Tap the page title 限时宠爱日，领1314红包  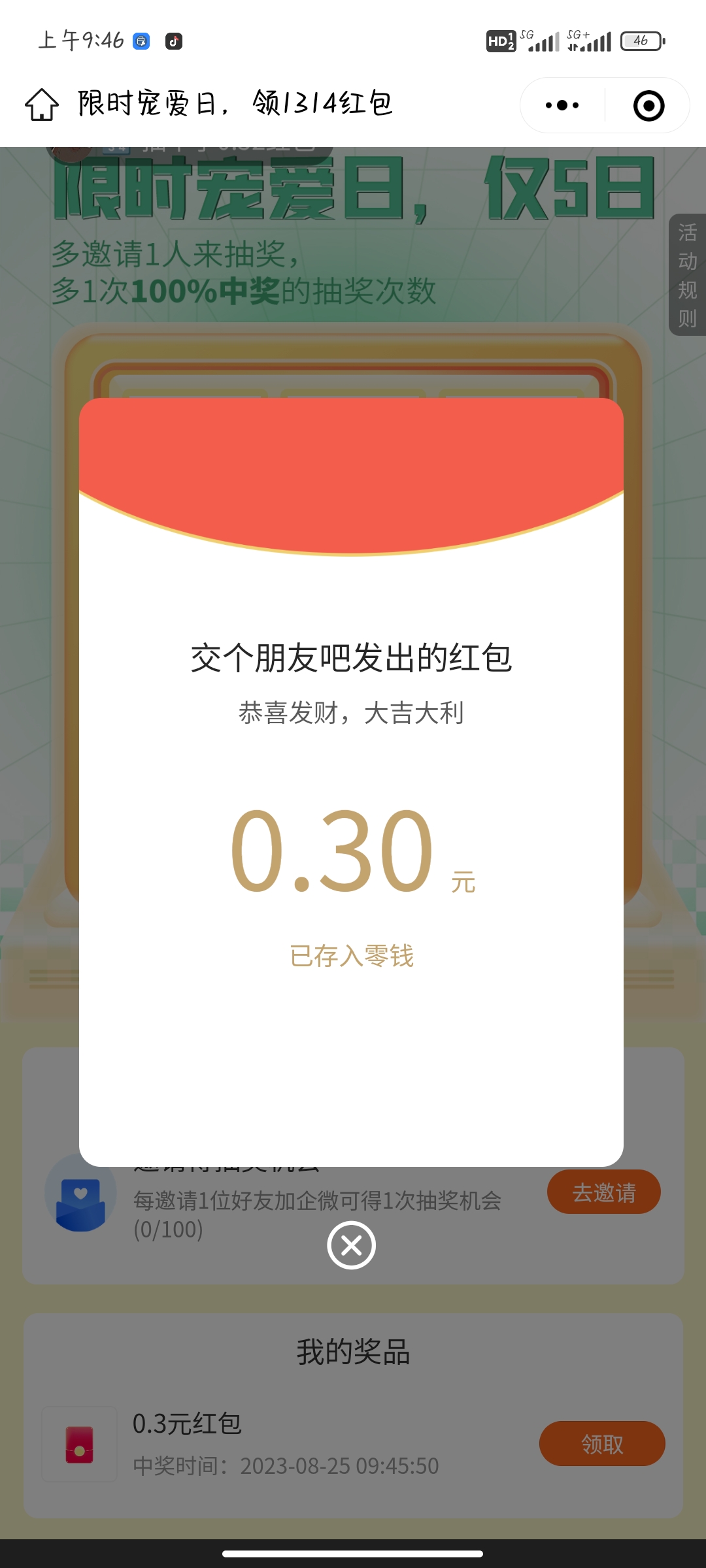233,103
